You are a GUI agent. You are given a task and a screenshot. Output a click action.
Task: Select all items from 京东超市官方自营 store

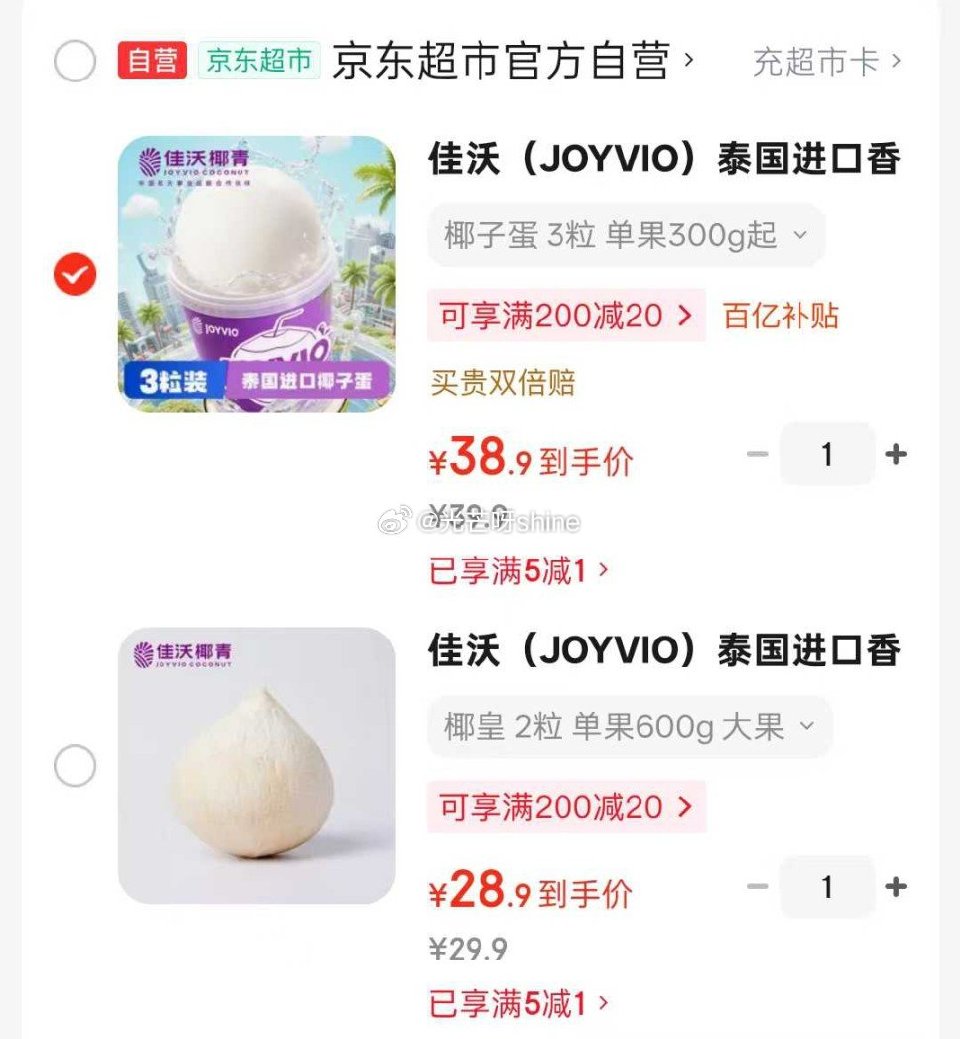tap(74, 62)
